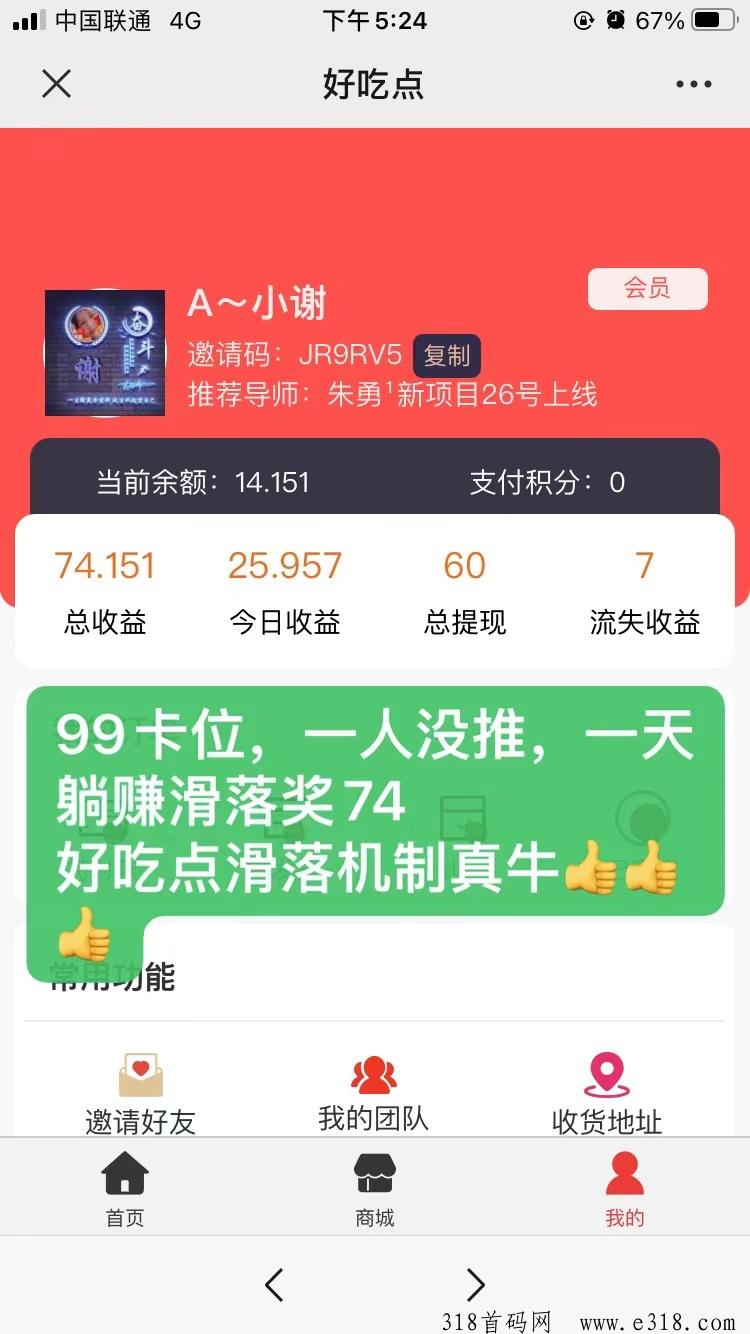The height and width of the screenshot is (1334, 750).
Task: Open 邀请好友 to invite friends
Action: pyautogui.click(x=140, y=1095)
